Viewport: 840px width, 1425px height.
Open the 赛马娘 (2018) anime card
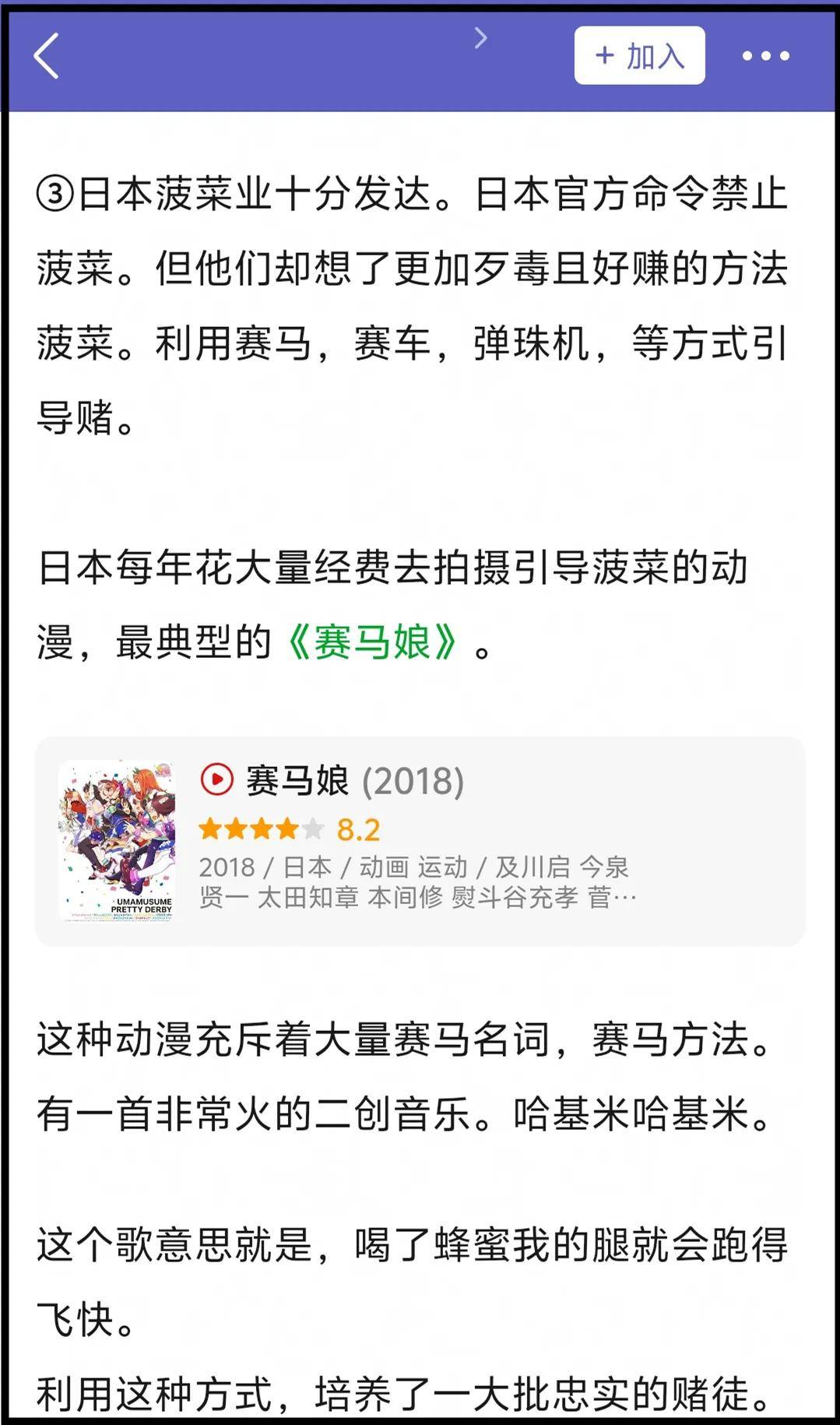pos(420,840)
